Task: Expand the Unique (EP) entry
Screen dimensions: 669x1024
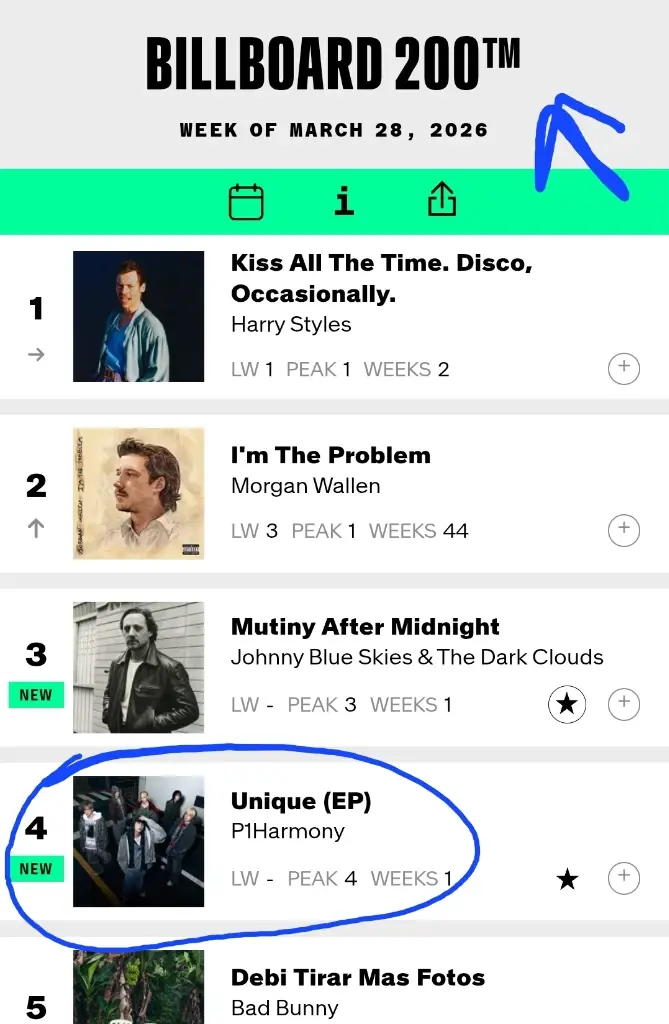Action: [623, 879]
